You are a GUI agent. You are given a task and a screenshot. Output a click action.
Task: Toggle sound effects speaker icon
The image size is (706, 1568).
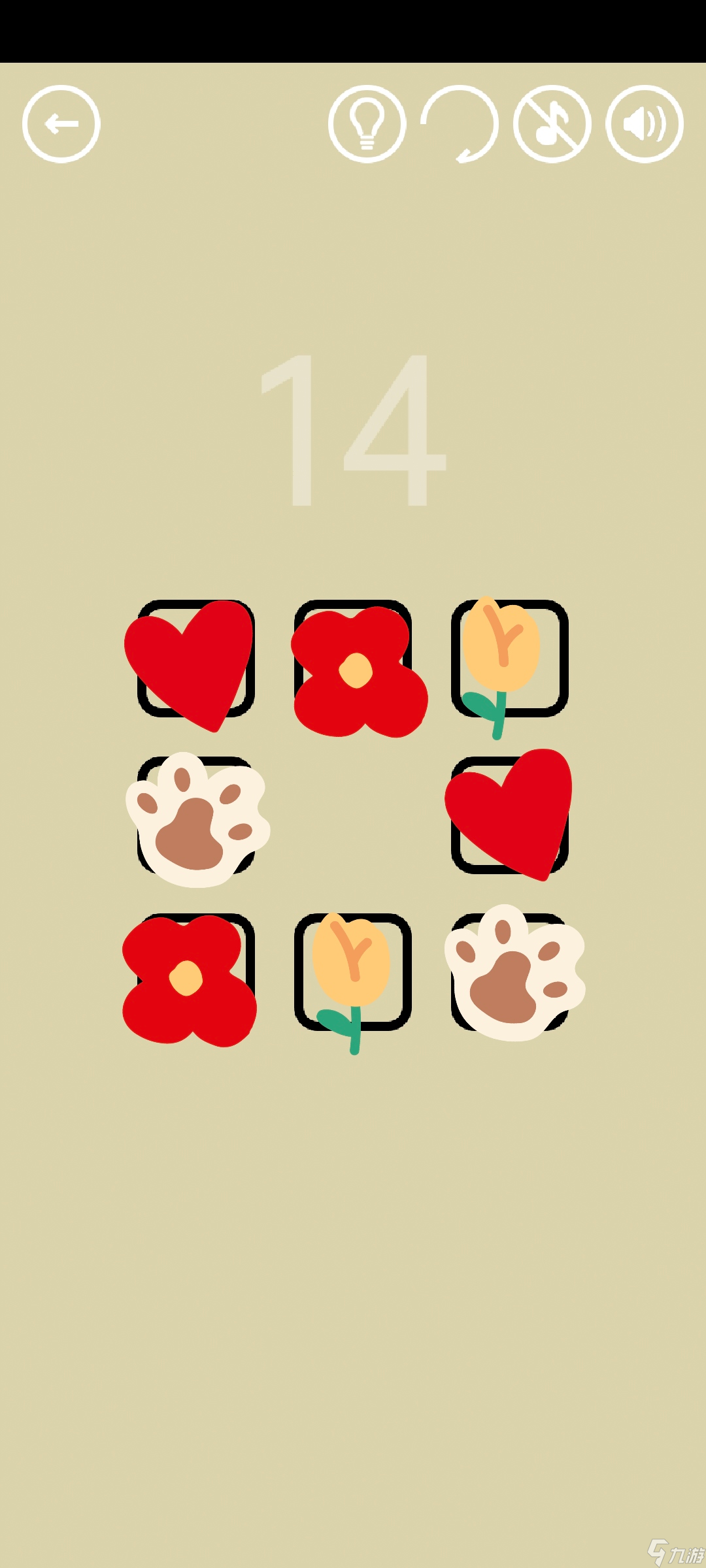645,124
